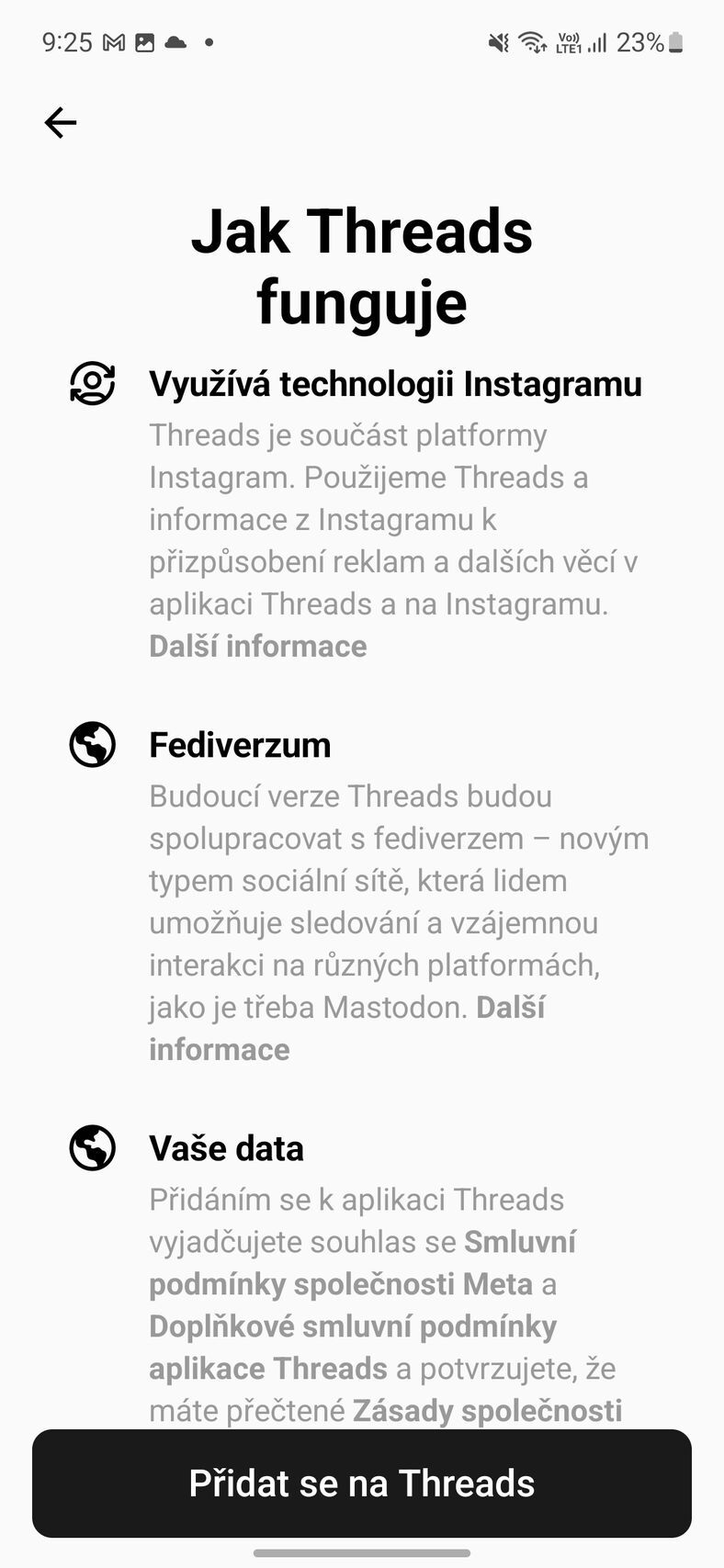The height and width of the screenshot is (1568, 724).
Task: Tap the Přidat se na Threads button
Action: (x=362, y=1483)
